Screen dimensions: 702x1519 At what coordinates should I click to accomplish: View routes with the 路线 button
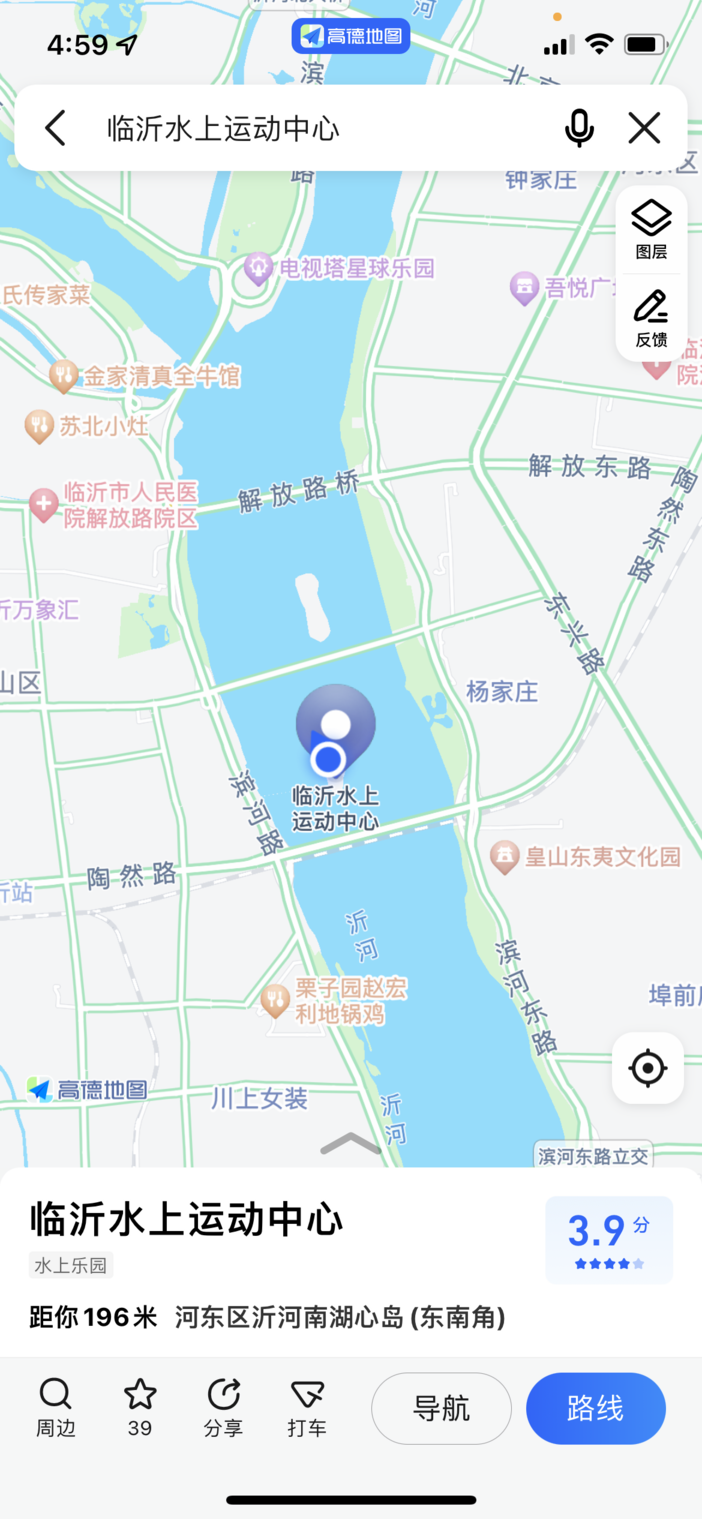click(x=595, y=1408)
